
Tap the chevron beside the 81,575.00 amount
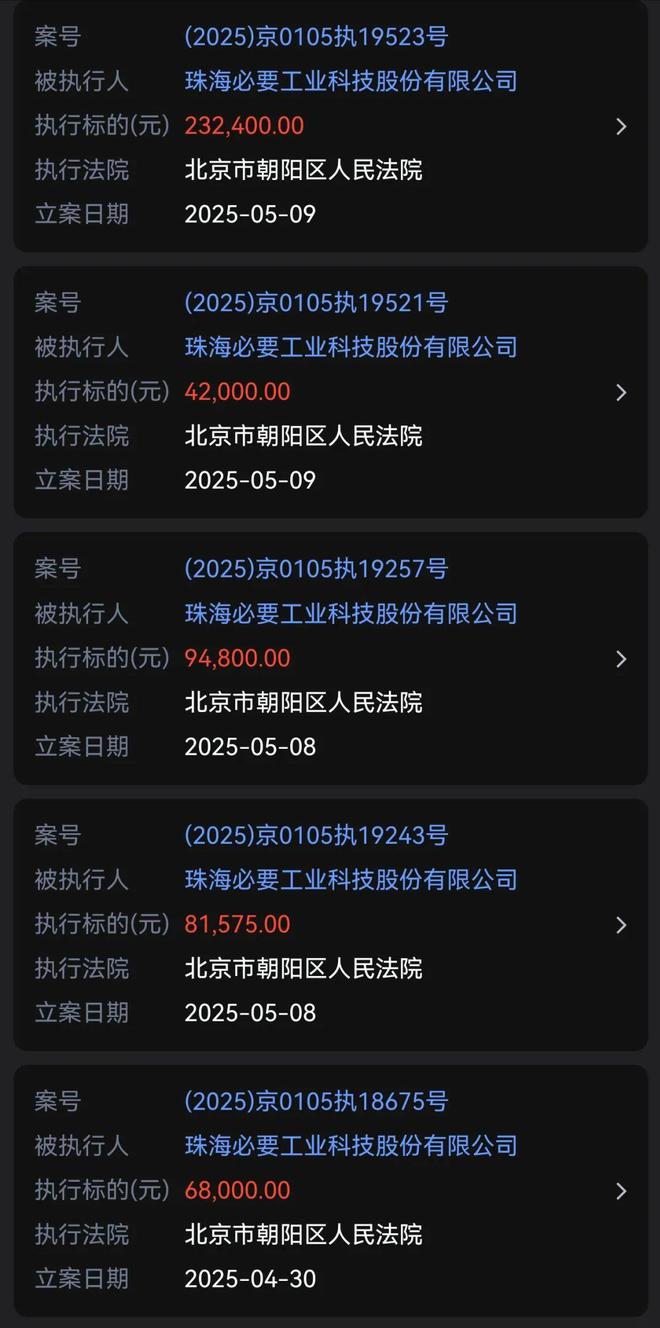pyautogui.click(x=621, y=925)
